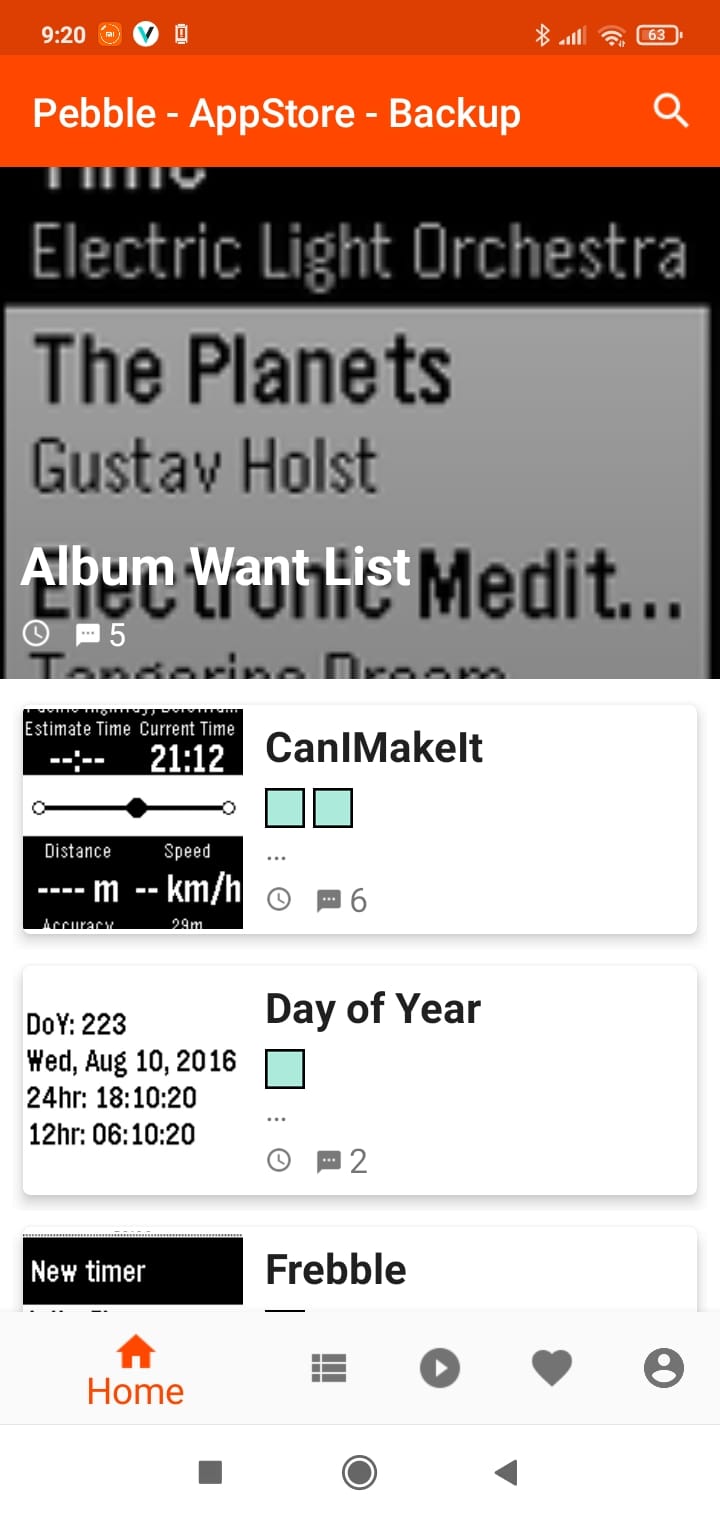This screenshot has width=720, height=1520.
Task: Open the CanIMakeIt app card
Action: 360,819
